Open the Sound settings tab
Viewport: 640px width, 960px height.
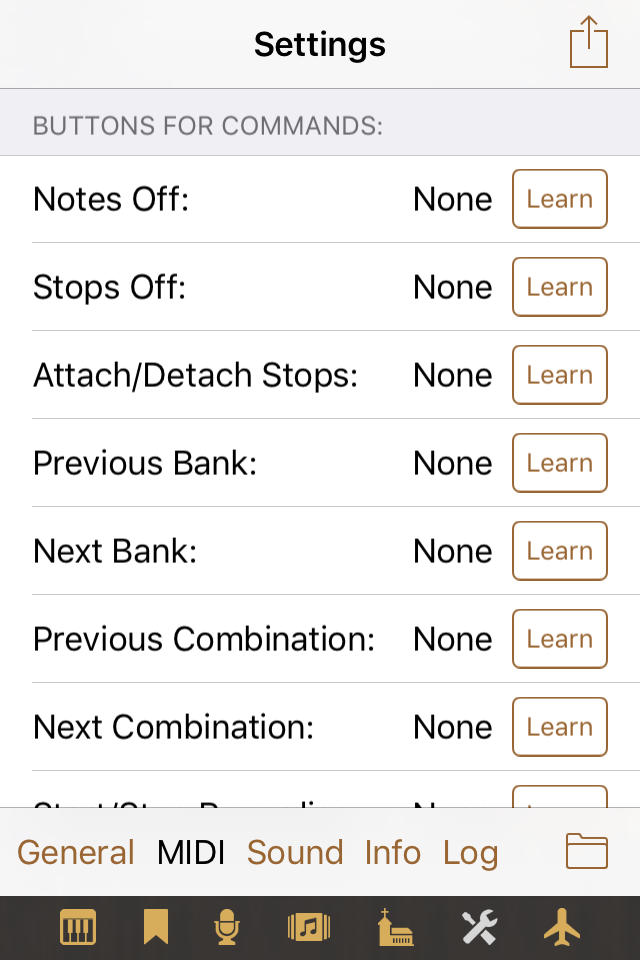coord(295,852)
